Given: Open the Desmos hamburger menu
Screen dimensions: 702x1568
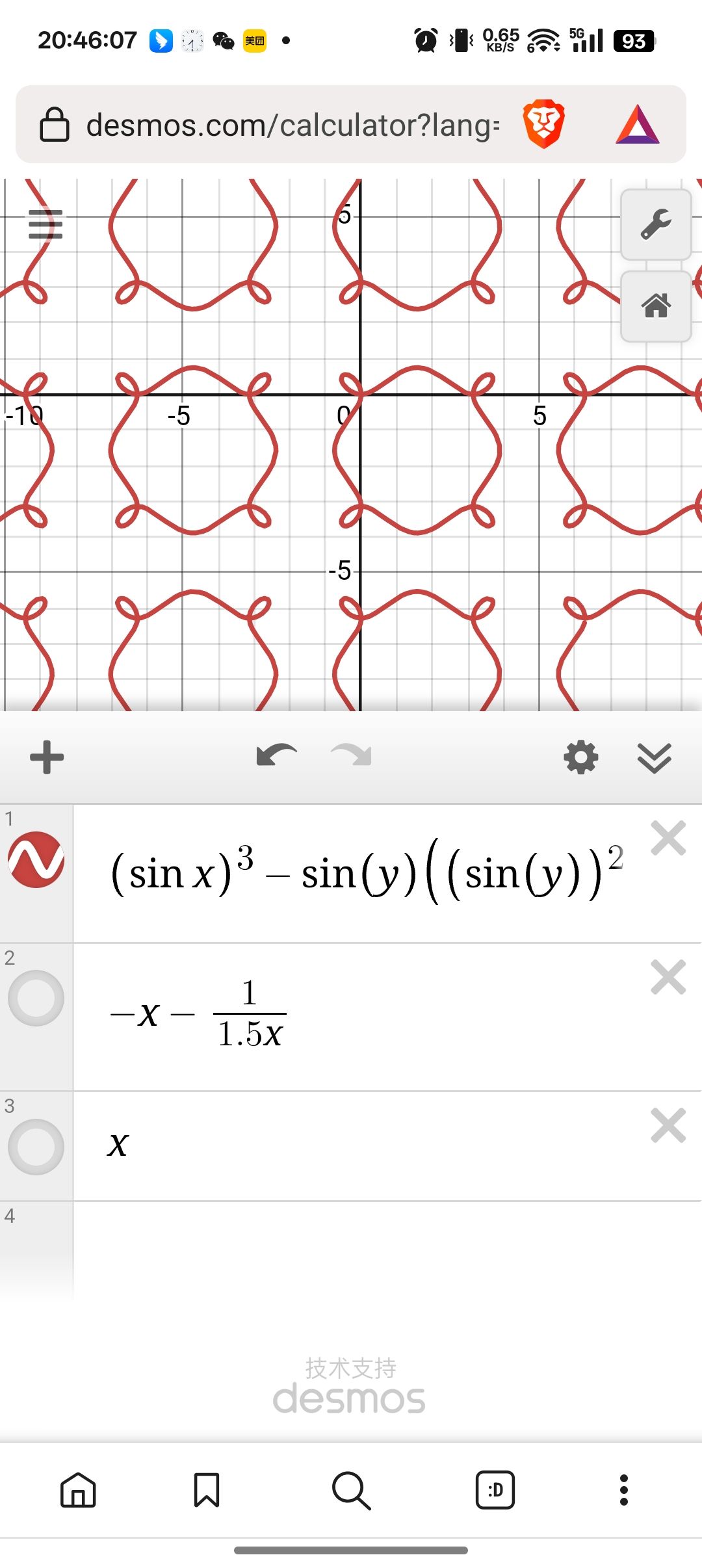Looking at the screenshot, I should [x=45, y=224].
